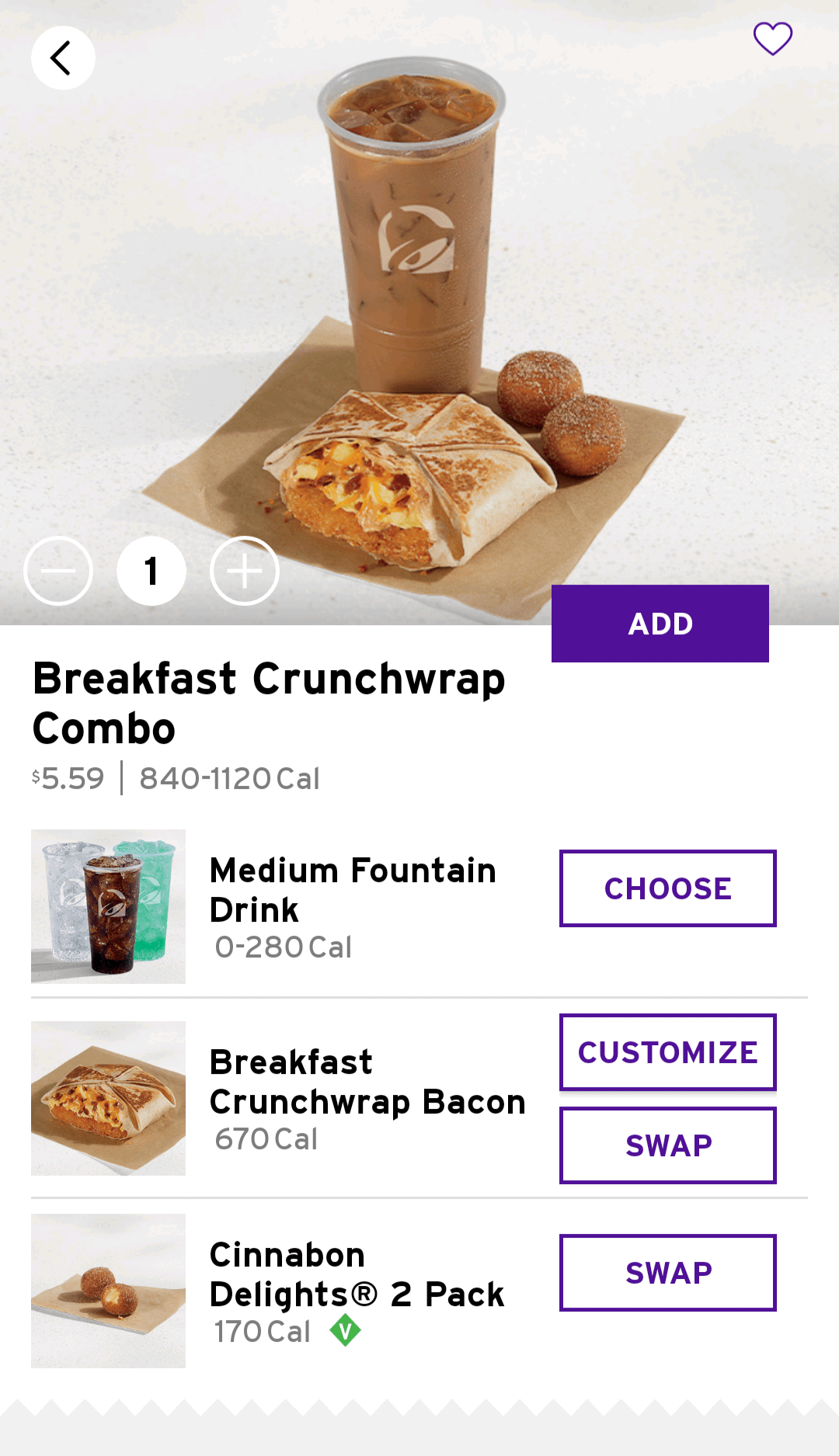Go back to the previous screen
Viewport: 839px width, 1456px height.
62,58
